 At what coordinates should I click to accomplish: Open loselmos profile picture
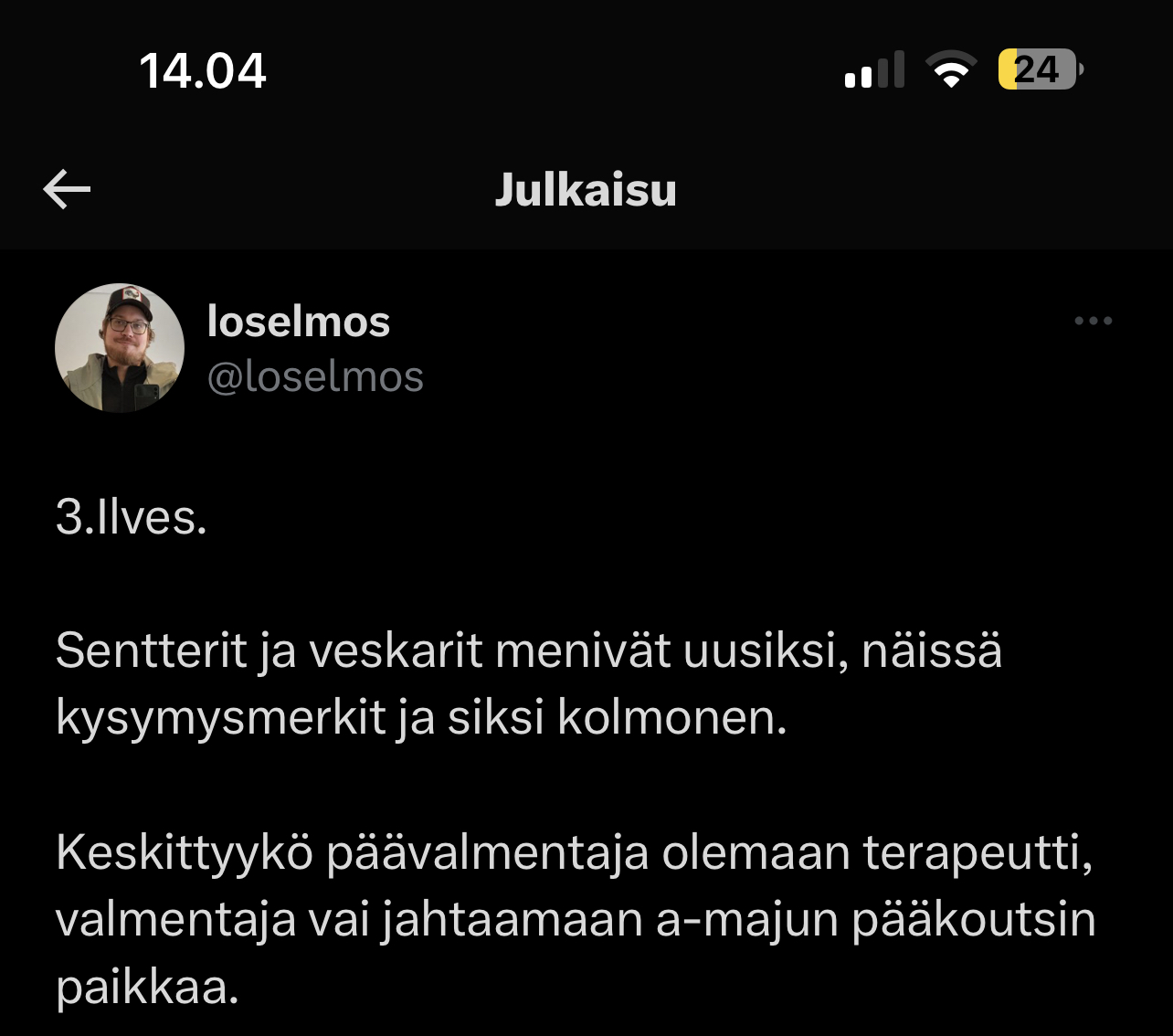tap(120, 348)
